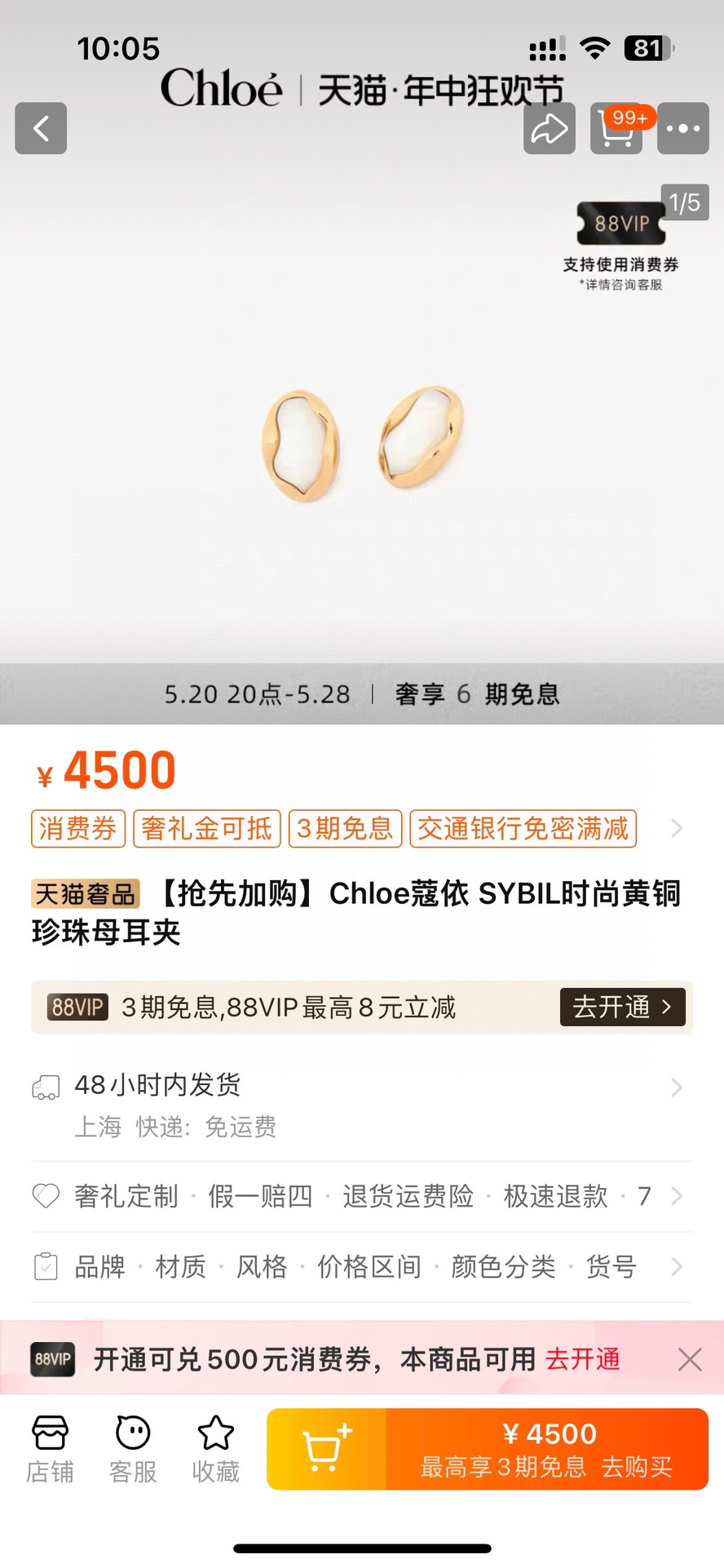The height and width of the screenshot is (1568, 724).
Task: Open the shopping cart icon
Action: point(616,128)
